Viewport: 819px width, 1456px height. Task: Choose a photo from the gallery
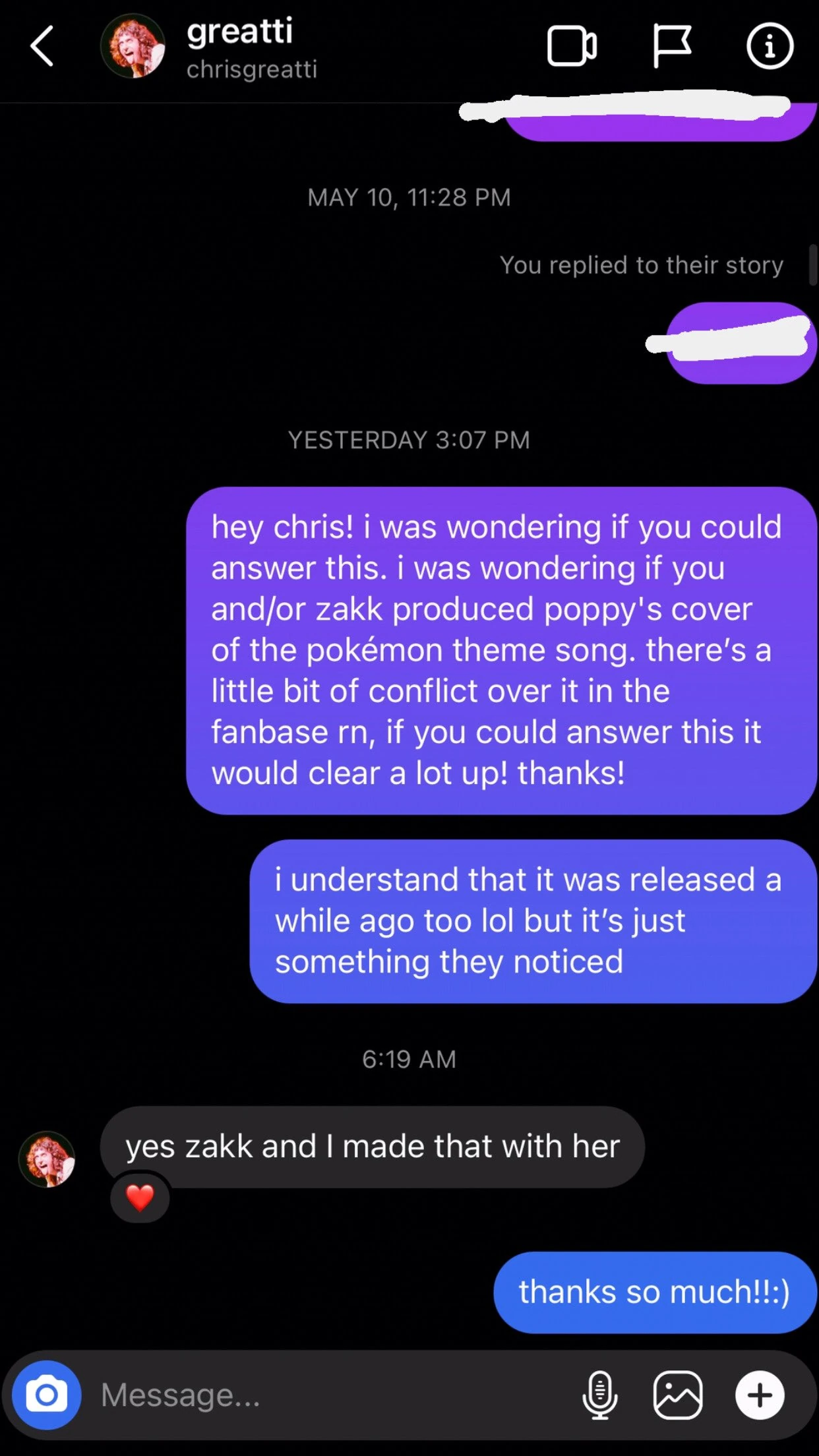point(678,1395)
